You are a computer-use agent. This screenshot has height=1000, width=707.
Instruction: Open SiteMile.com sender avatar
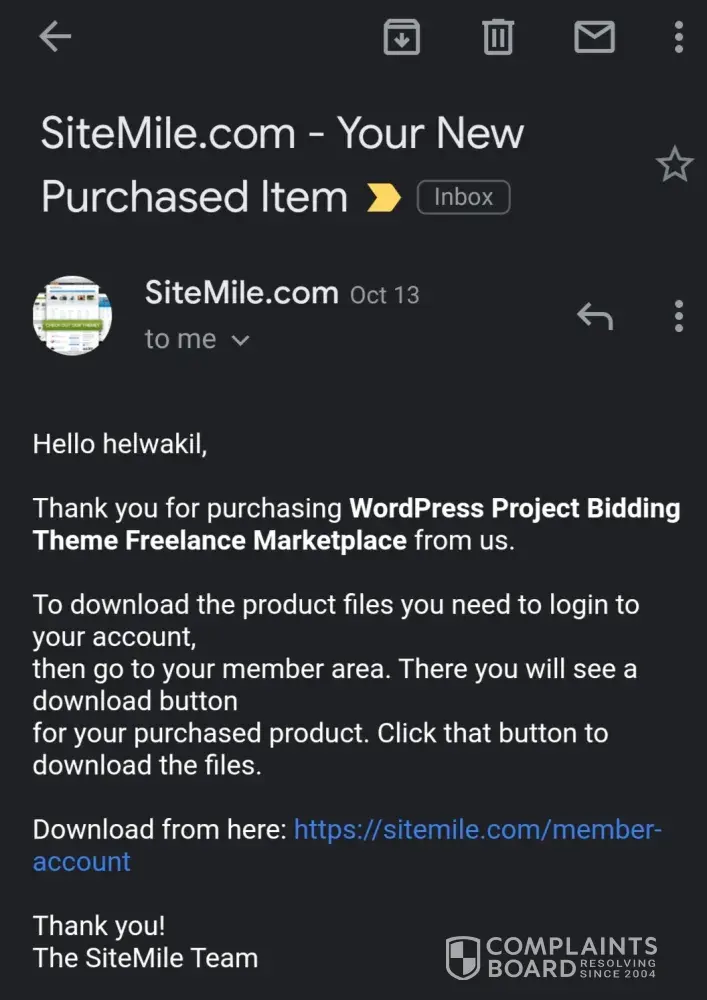tap(72, 315)
